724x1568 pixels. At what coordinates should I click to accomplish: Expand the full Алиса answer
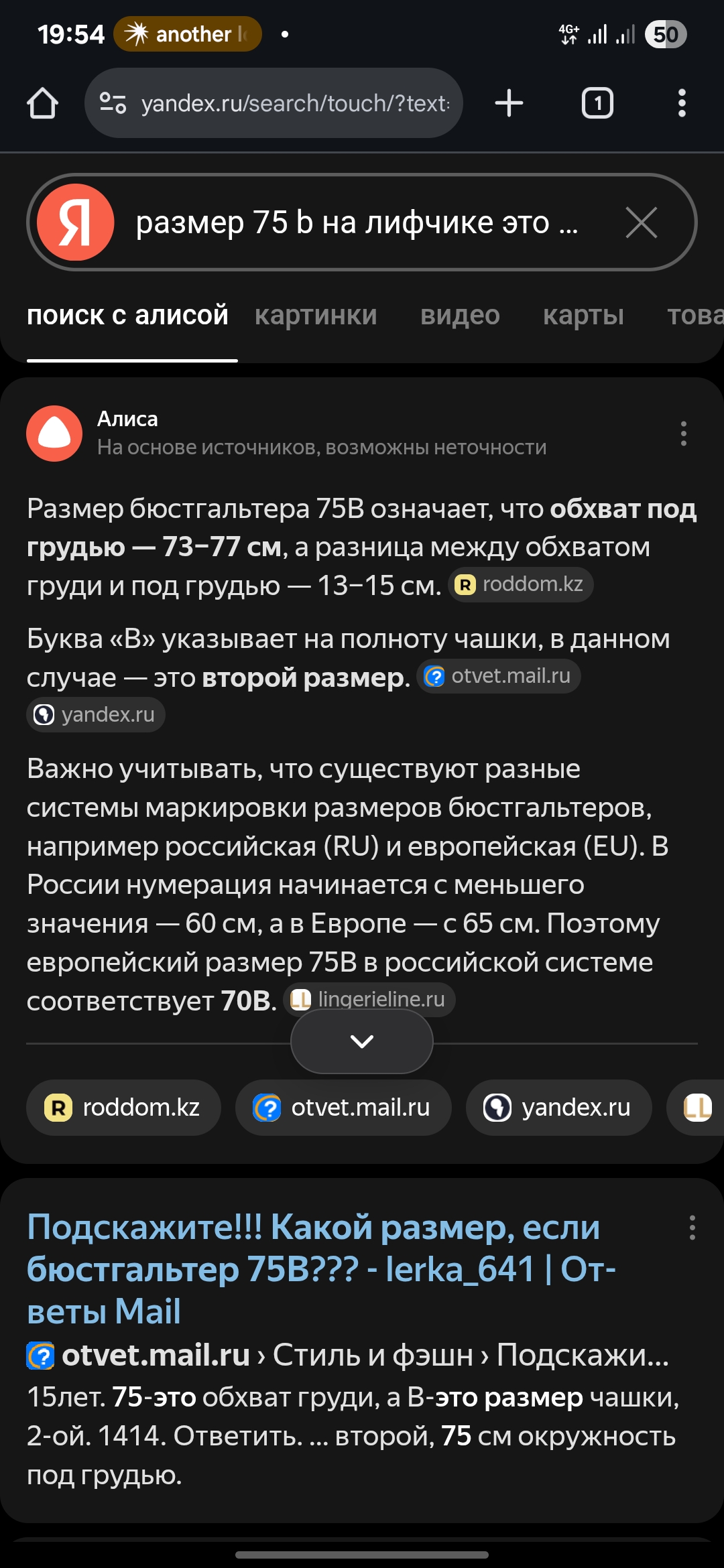(362, 1041)
